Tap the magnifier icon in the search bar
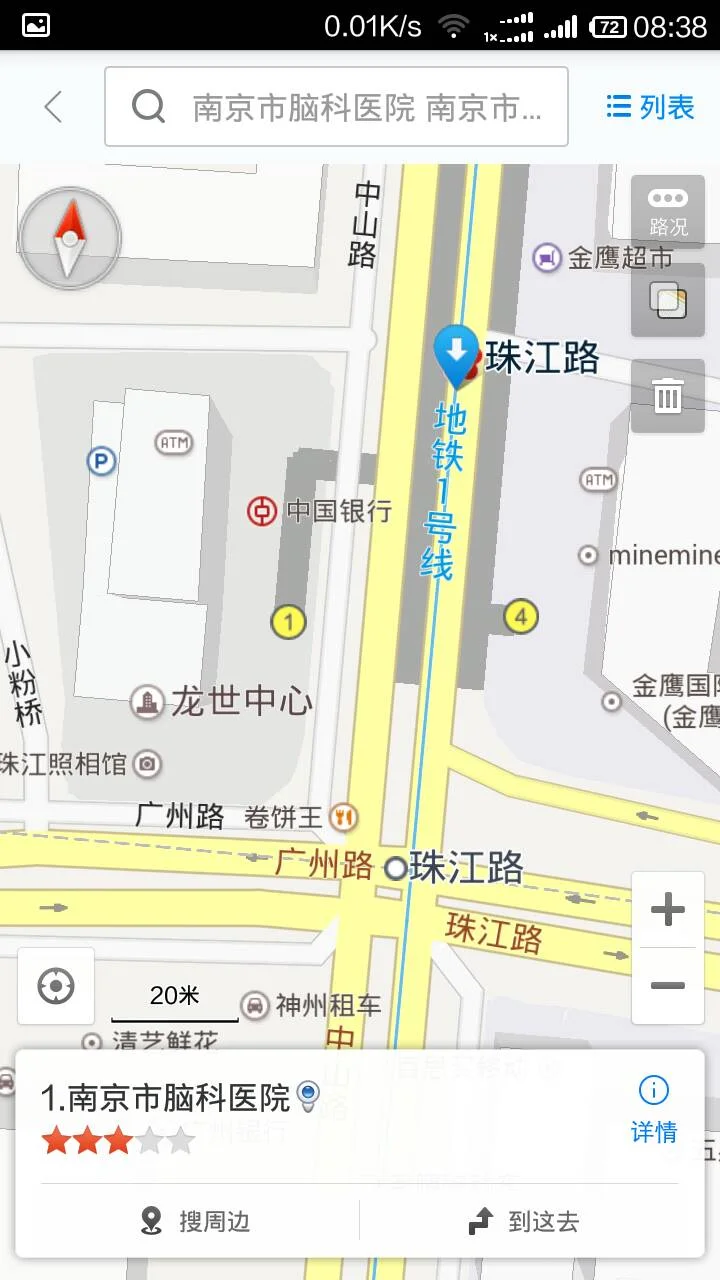The image size is (720, 1280). pos(148,106)
